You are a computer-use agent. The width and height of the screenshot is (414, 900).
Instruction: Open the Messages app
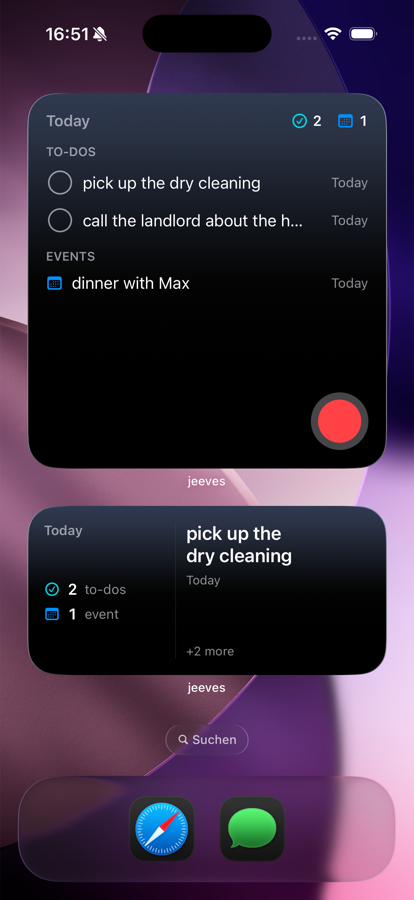pos(252,829)
